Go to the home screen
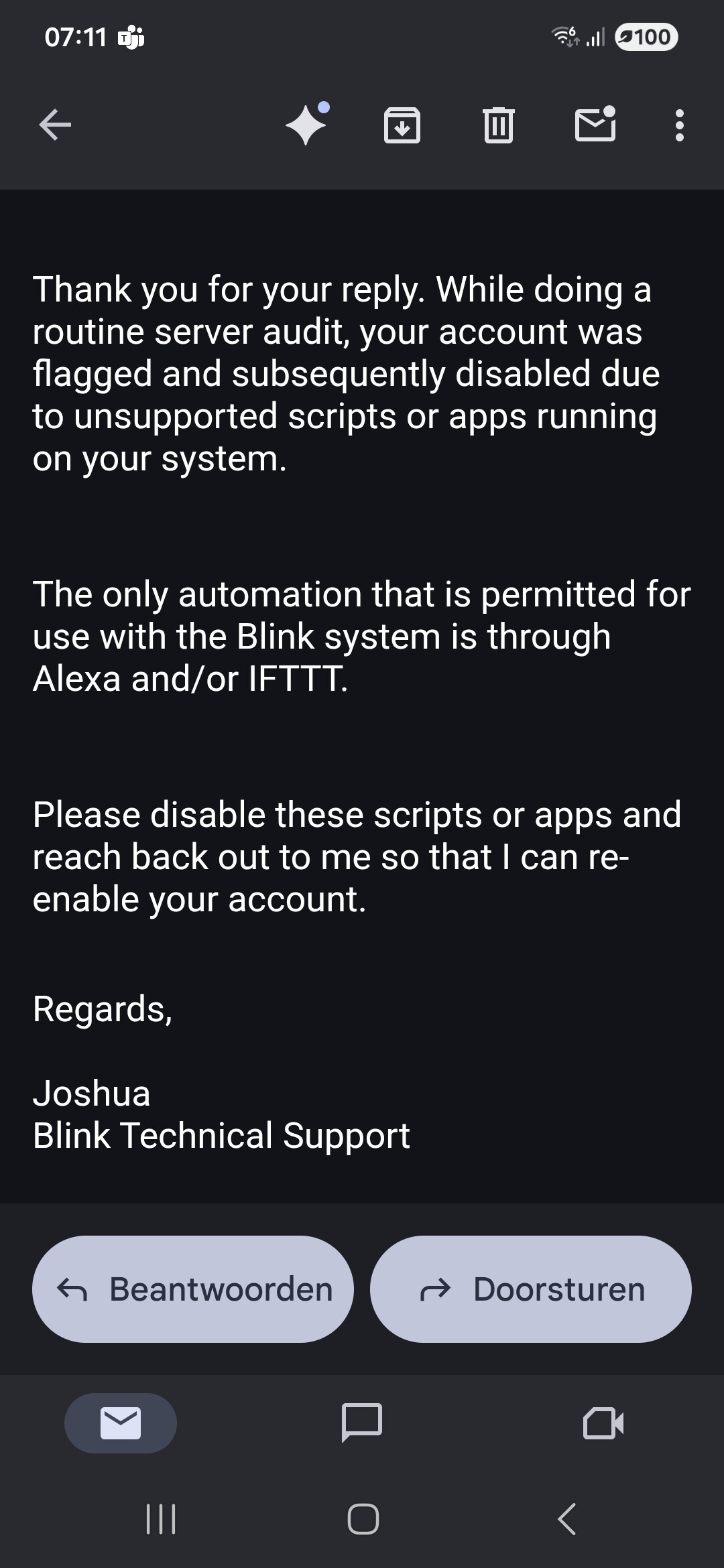This screenshot has height=1568, width=724. click(363, 1519)
